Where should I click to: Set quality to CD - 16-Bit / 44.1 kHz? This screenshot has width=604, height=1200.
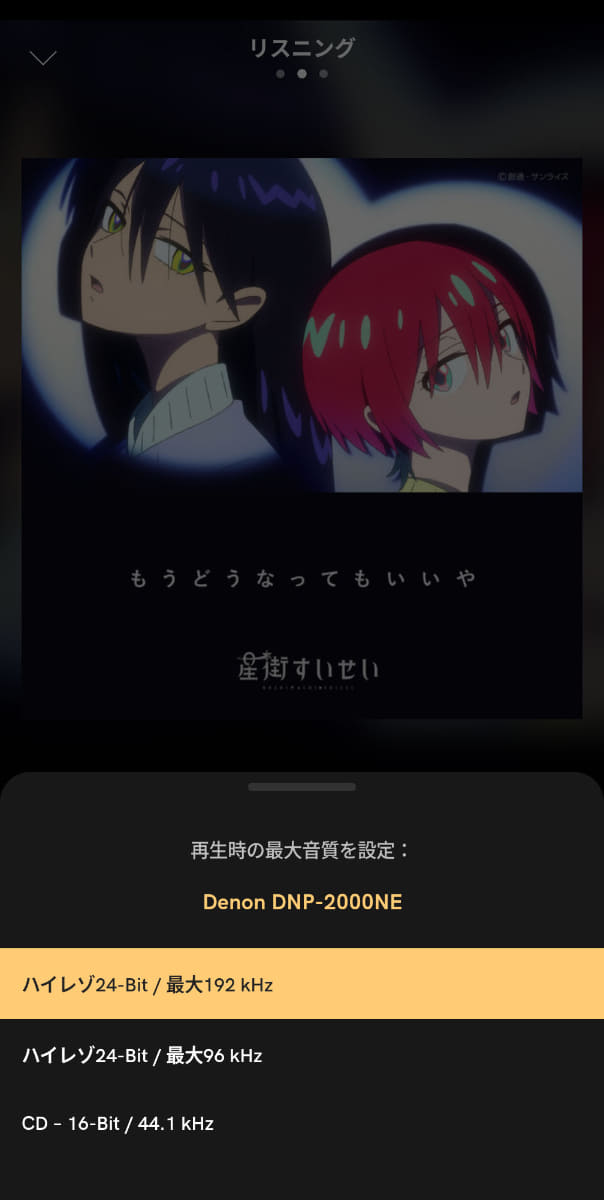301,1123
